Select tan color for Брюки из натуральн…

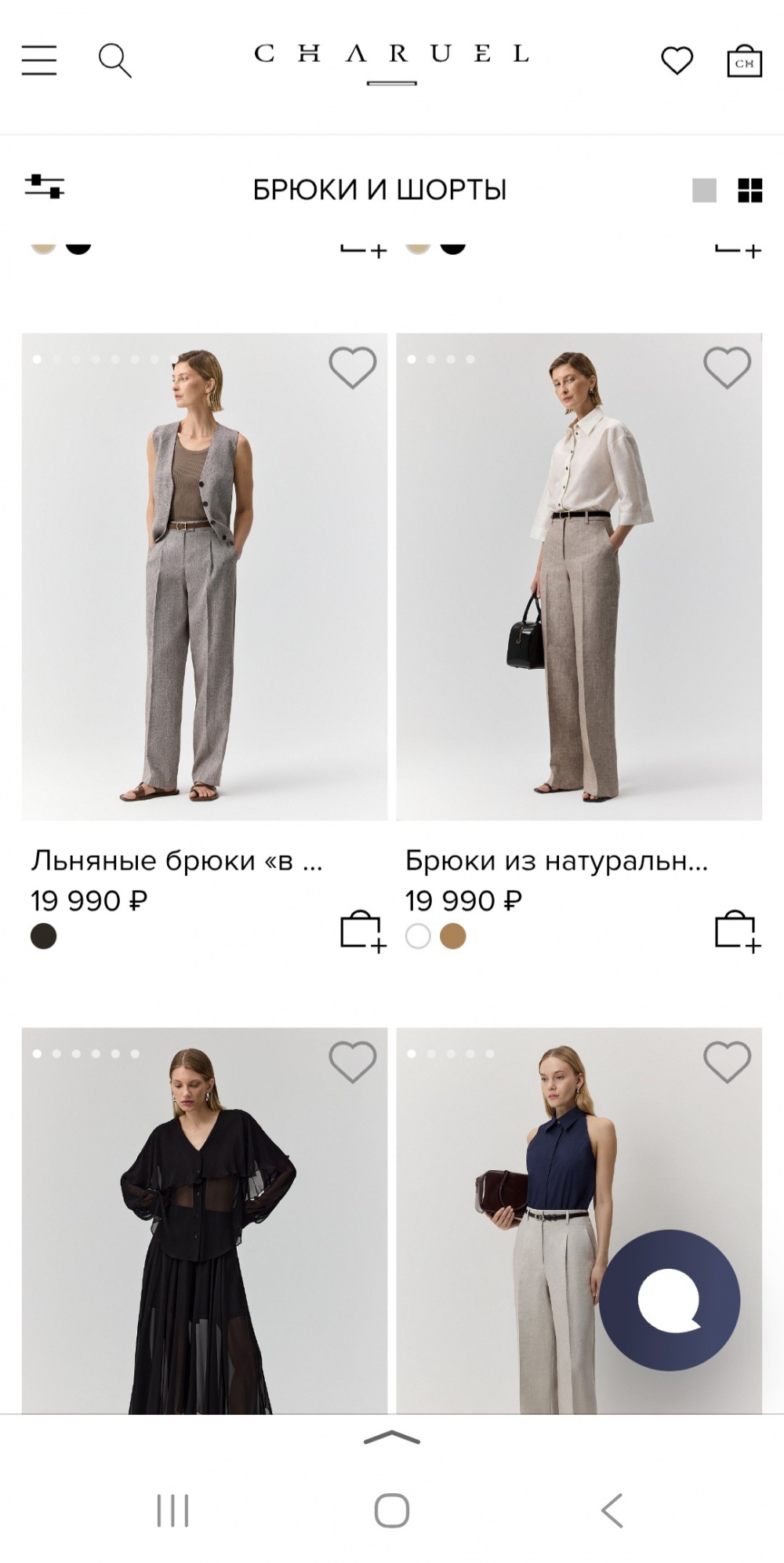[x=453, y=936]
